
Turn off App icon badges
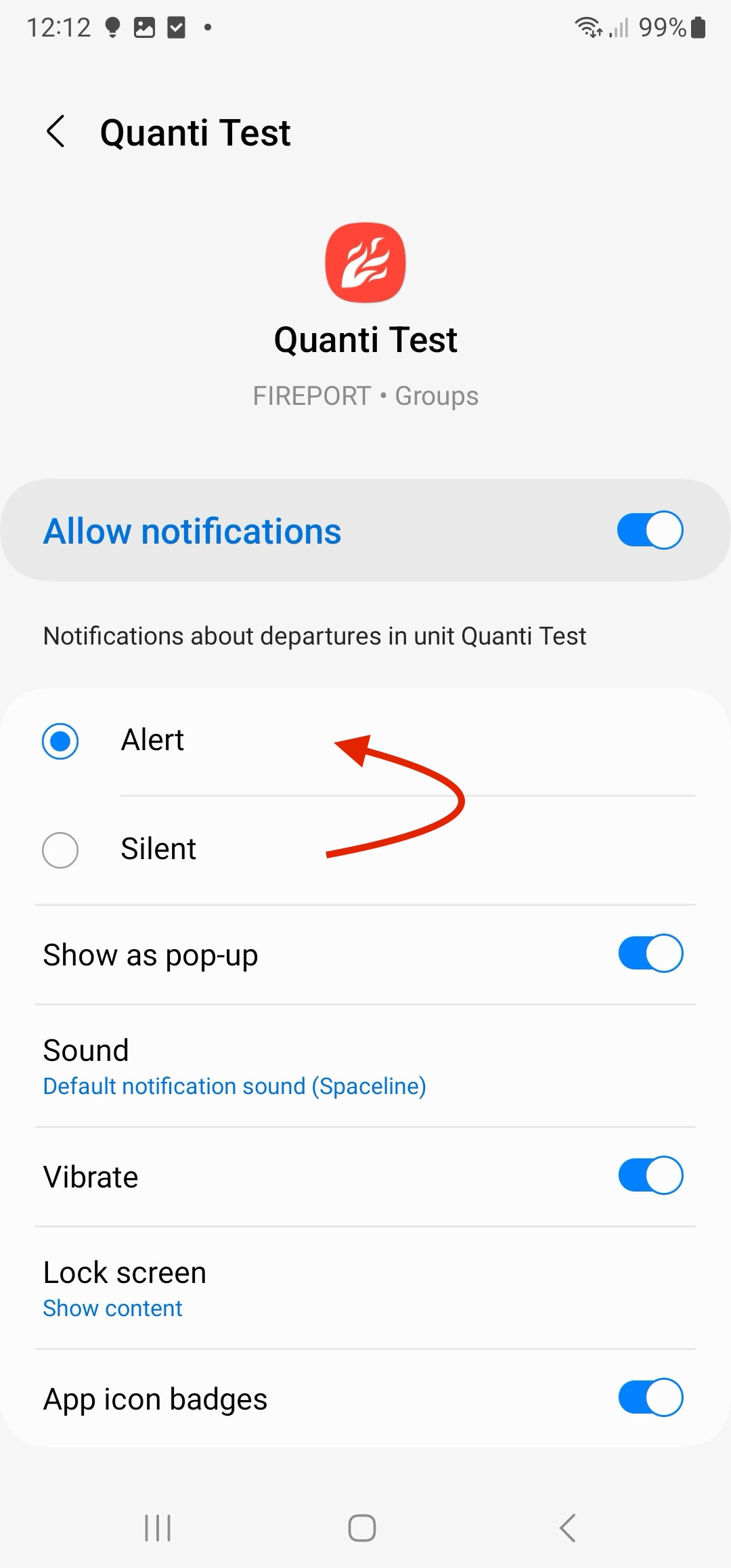pos(650,1397)
